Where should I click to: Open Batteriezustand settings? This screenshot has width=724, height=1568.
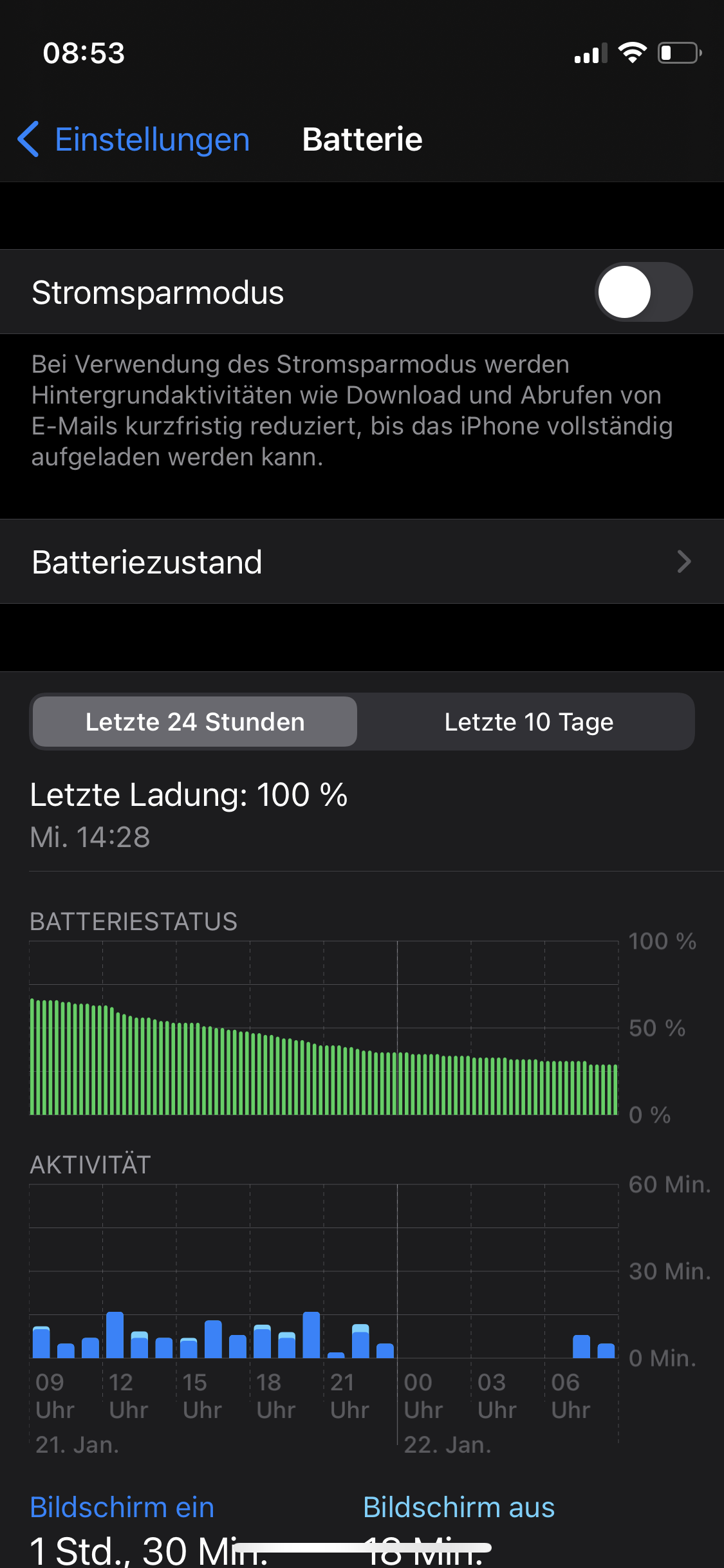tap(362, 562)
